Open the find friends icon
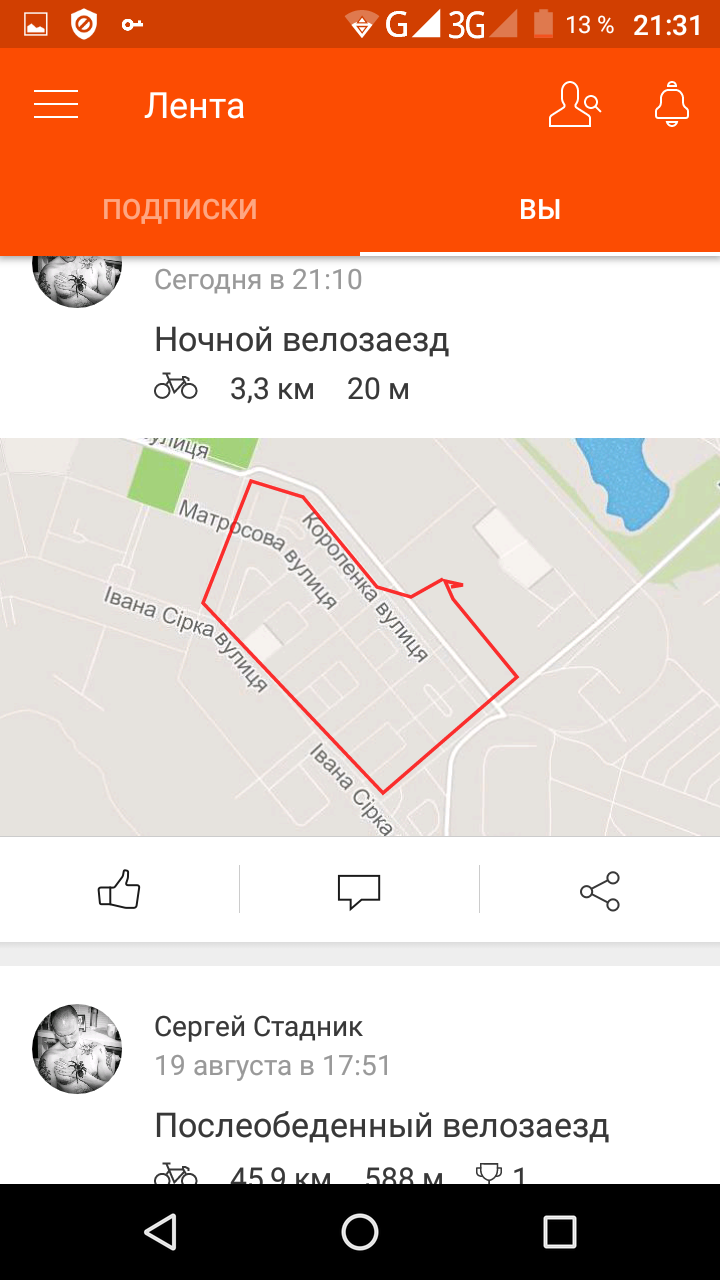This screenshot has width=720, height=1280. tap(575, 105)
